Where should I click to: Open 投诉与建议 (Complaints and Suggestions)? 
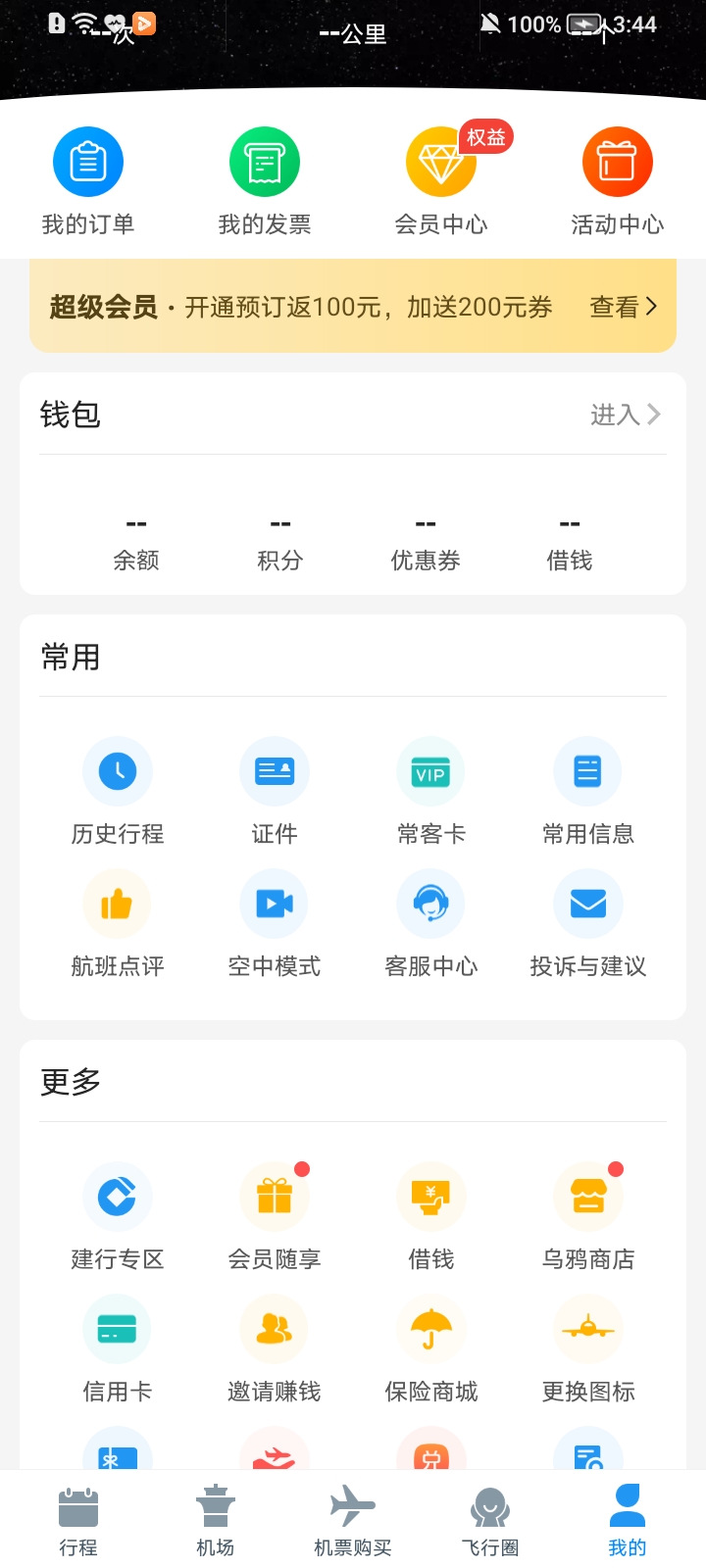[586, 926]
